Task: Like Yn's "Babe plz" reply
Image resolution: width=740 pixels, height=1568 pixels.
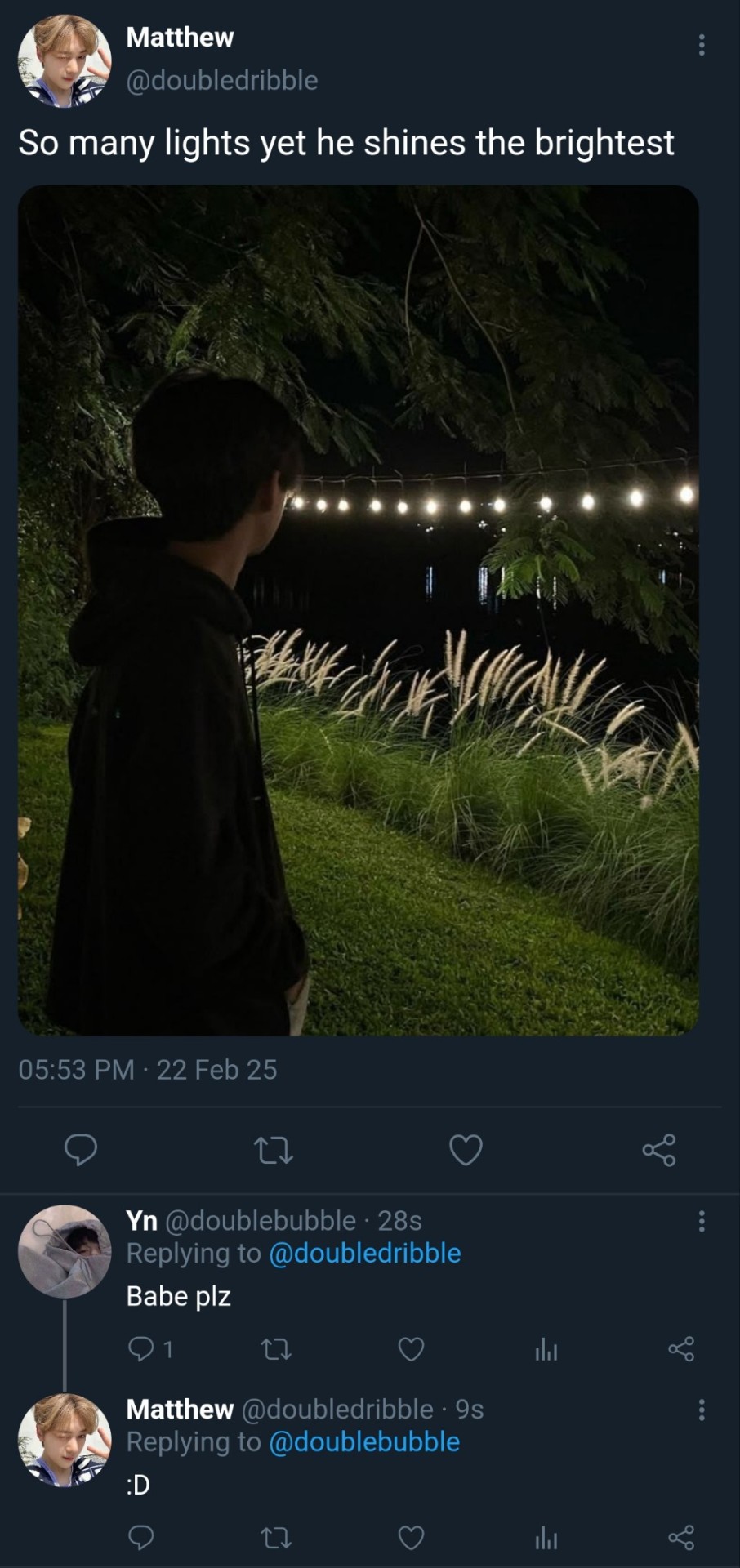Action: [x=411, y=1349]
